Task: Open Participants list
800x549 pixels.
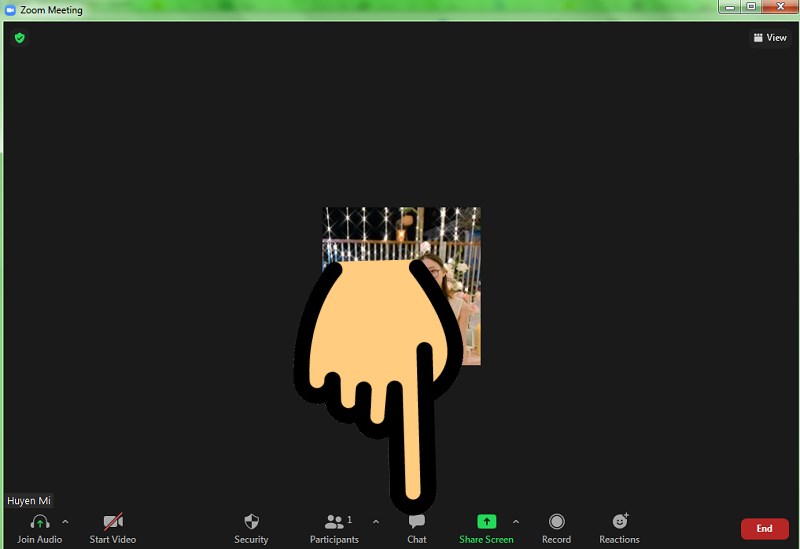Action: click(x=334, y=528)
